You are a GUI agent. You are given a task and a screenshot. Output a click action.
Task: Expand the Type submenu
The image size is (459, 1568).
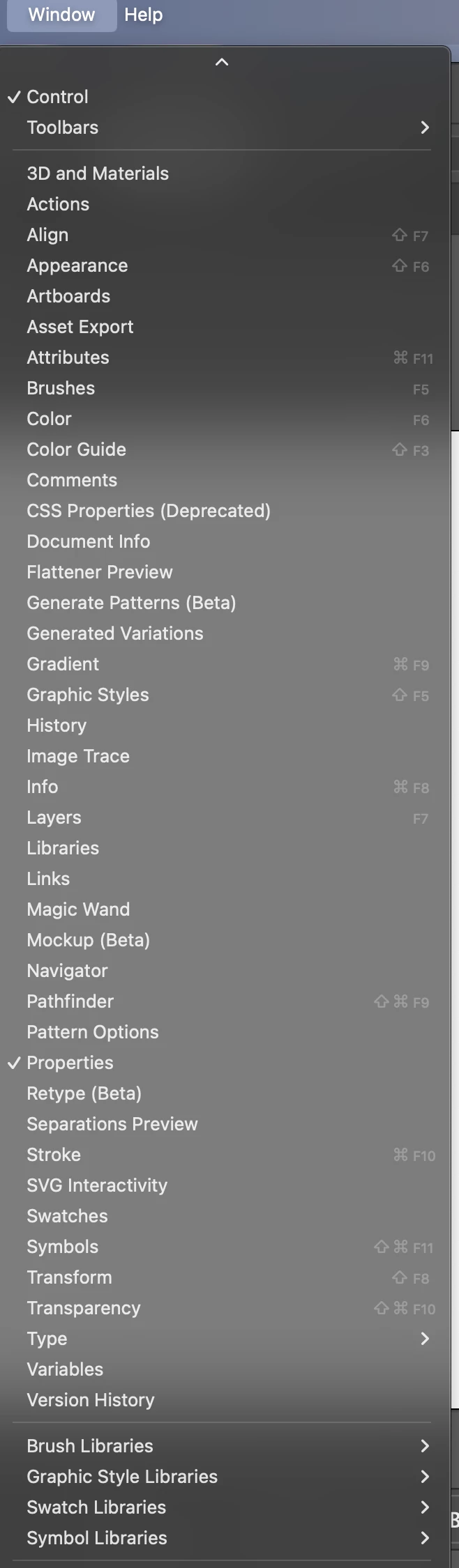point(47,1339)
